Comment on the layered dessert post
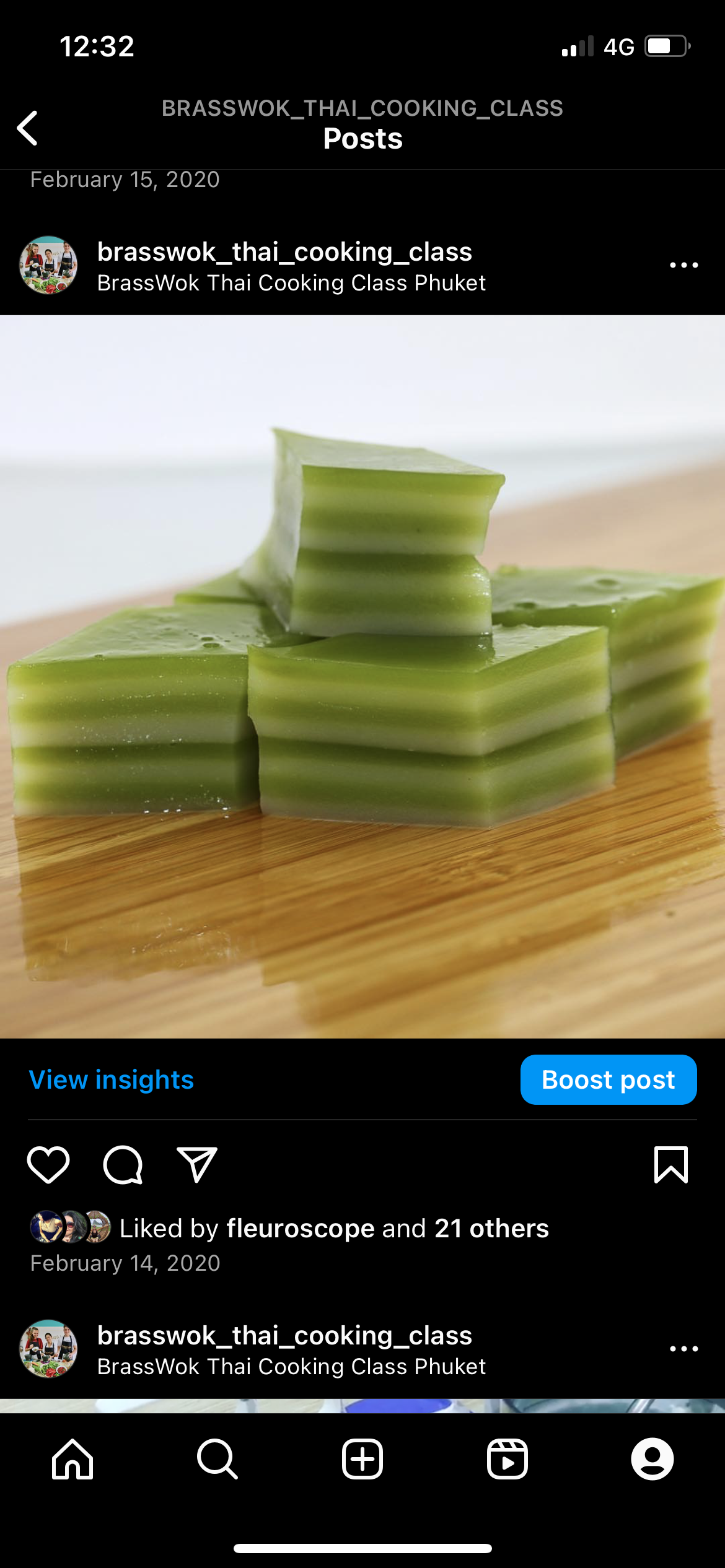Image resolution: width=725 pixels, height=1568 pixels. point(123,1164)
